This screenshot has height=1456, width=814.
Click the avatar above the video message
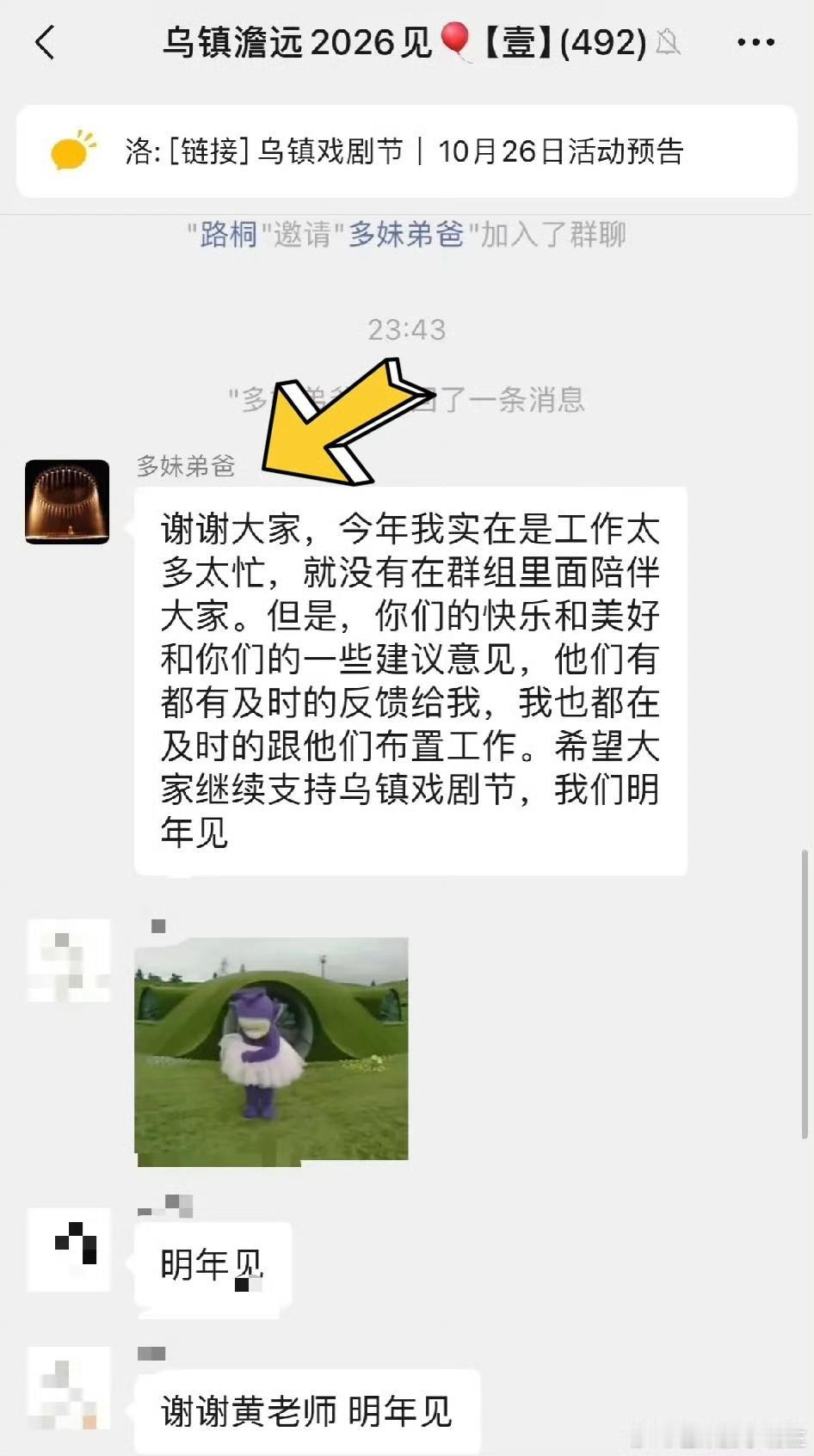69,961
